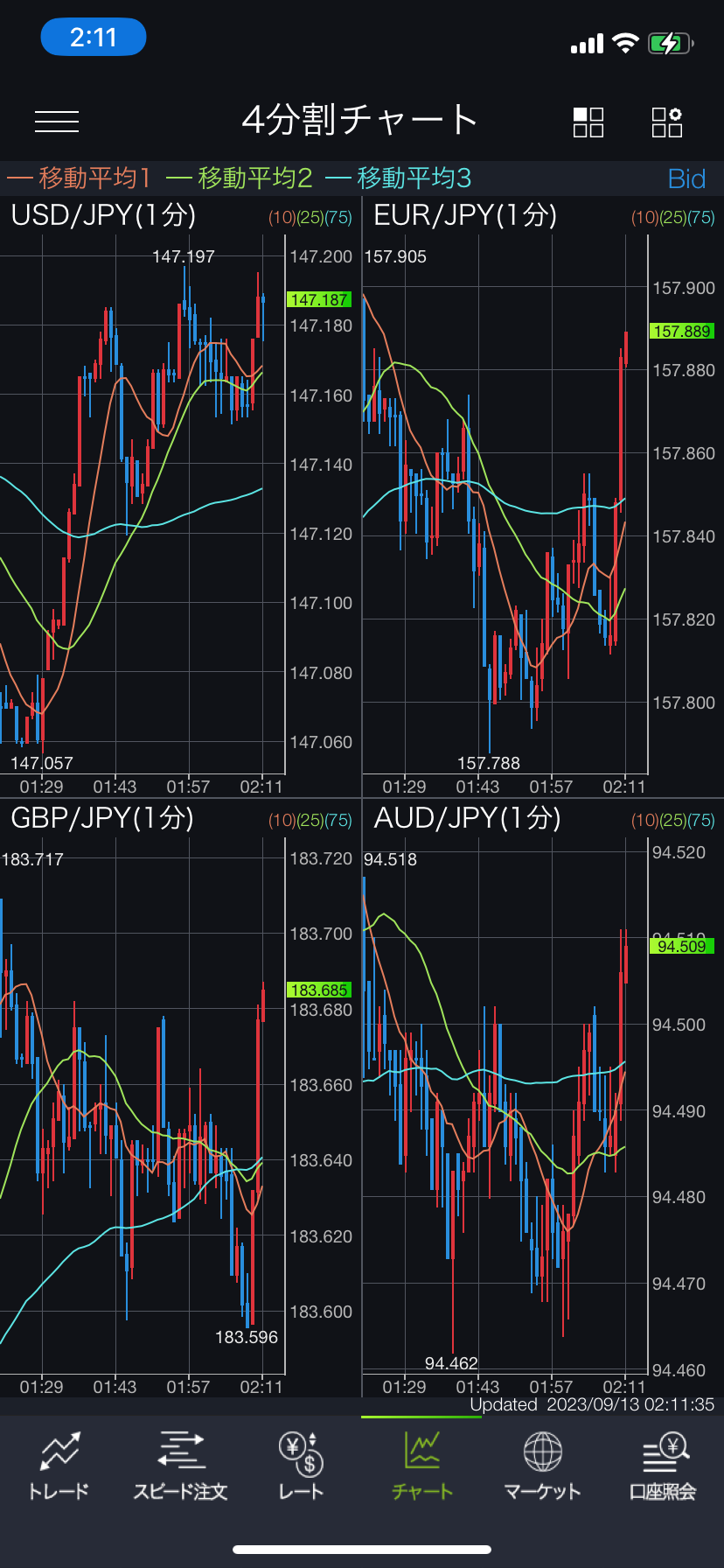
Task: Tap the four-panel grid layout icon
Action: [588, 122]
